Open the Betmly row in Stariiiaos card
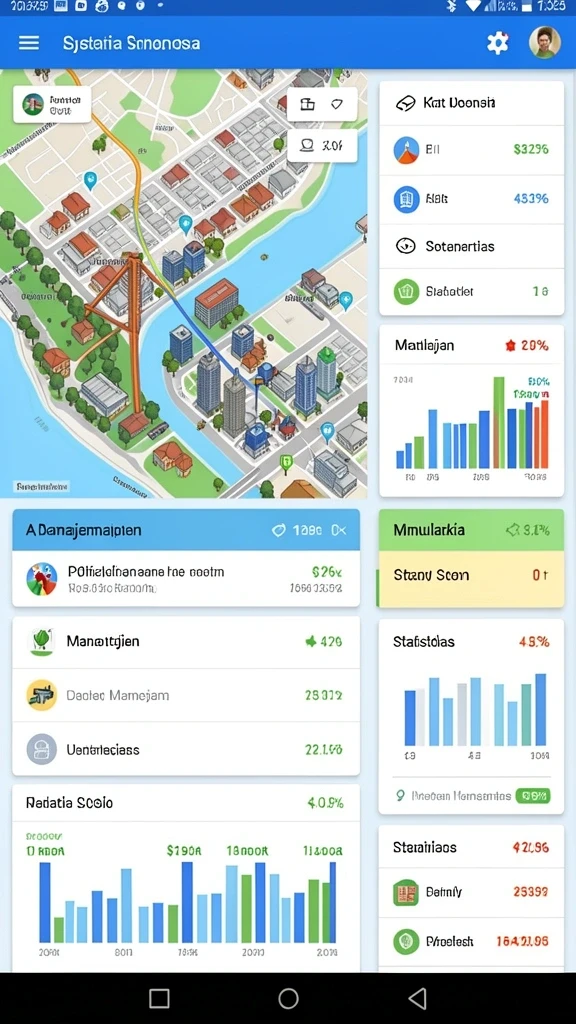The image size is (576, 1024). (472, 892)
